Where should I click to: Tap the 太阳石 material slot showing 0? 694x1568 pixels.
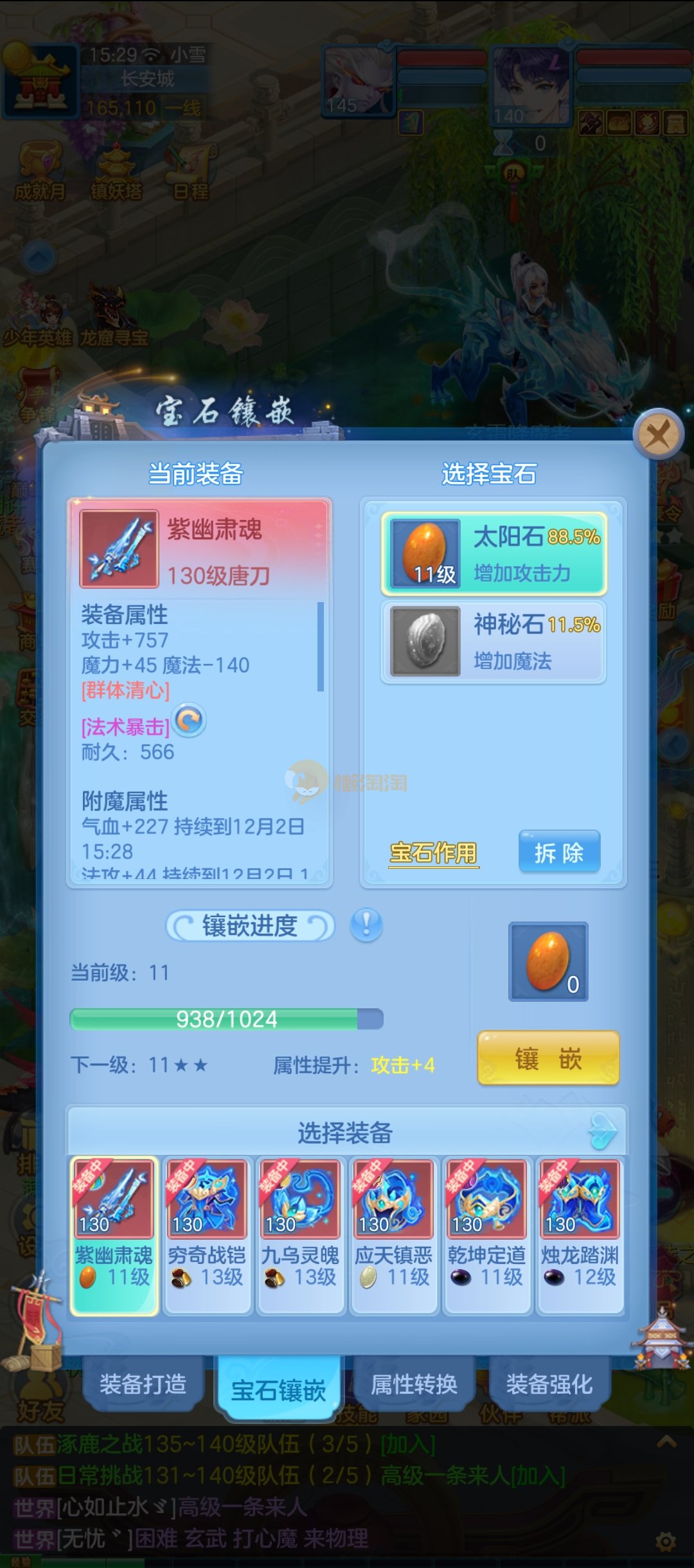pos(548,962)
